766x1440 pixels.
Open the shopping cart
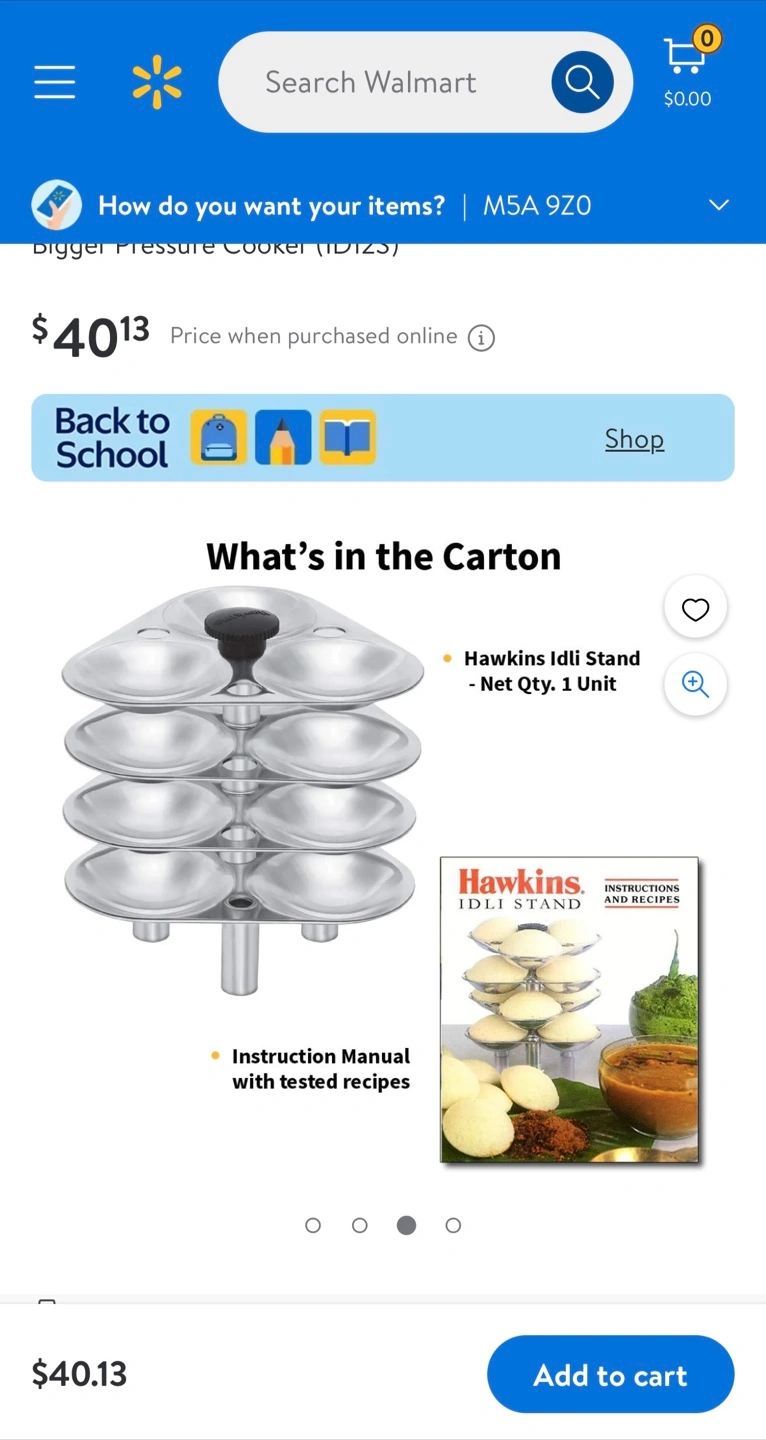coord(688,68)
